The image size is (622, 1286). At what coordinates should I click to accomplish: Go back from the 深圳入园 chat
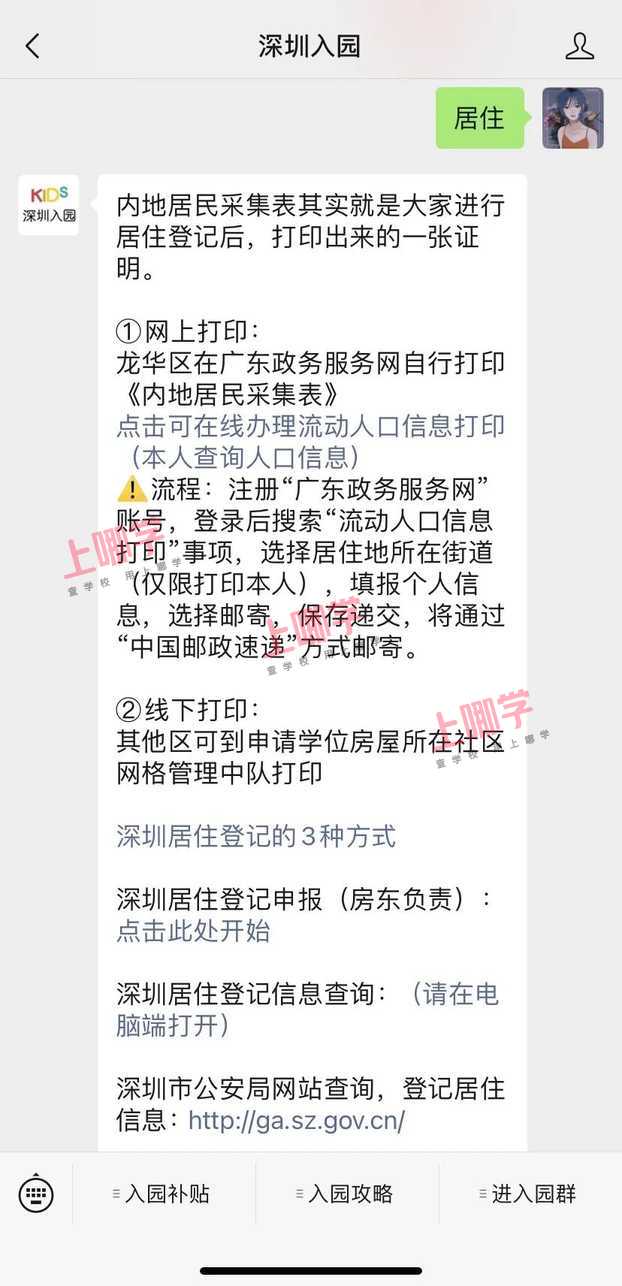pos(32,46)
